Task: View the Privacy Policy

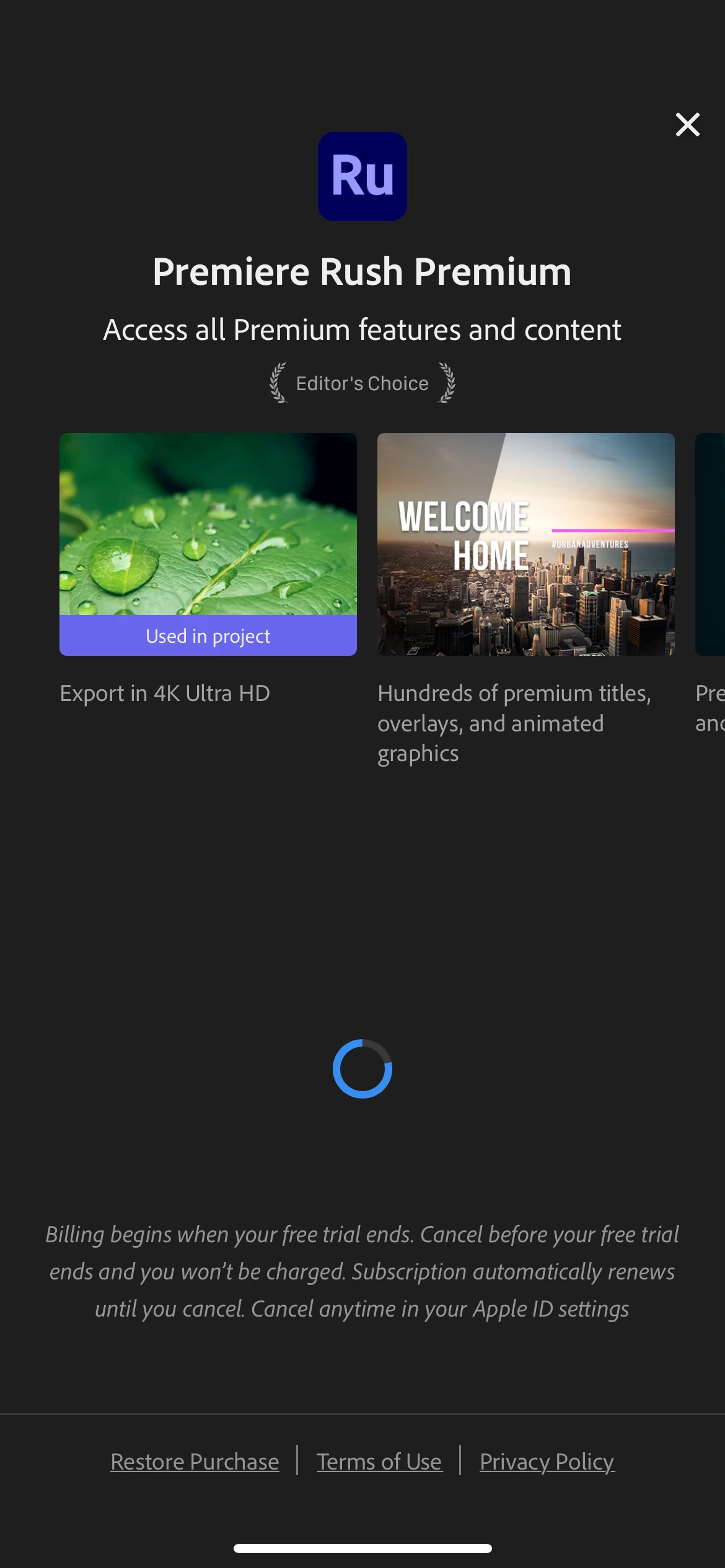Action: [547, 1461]
